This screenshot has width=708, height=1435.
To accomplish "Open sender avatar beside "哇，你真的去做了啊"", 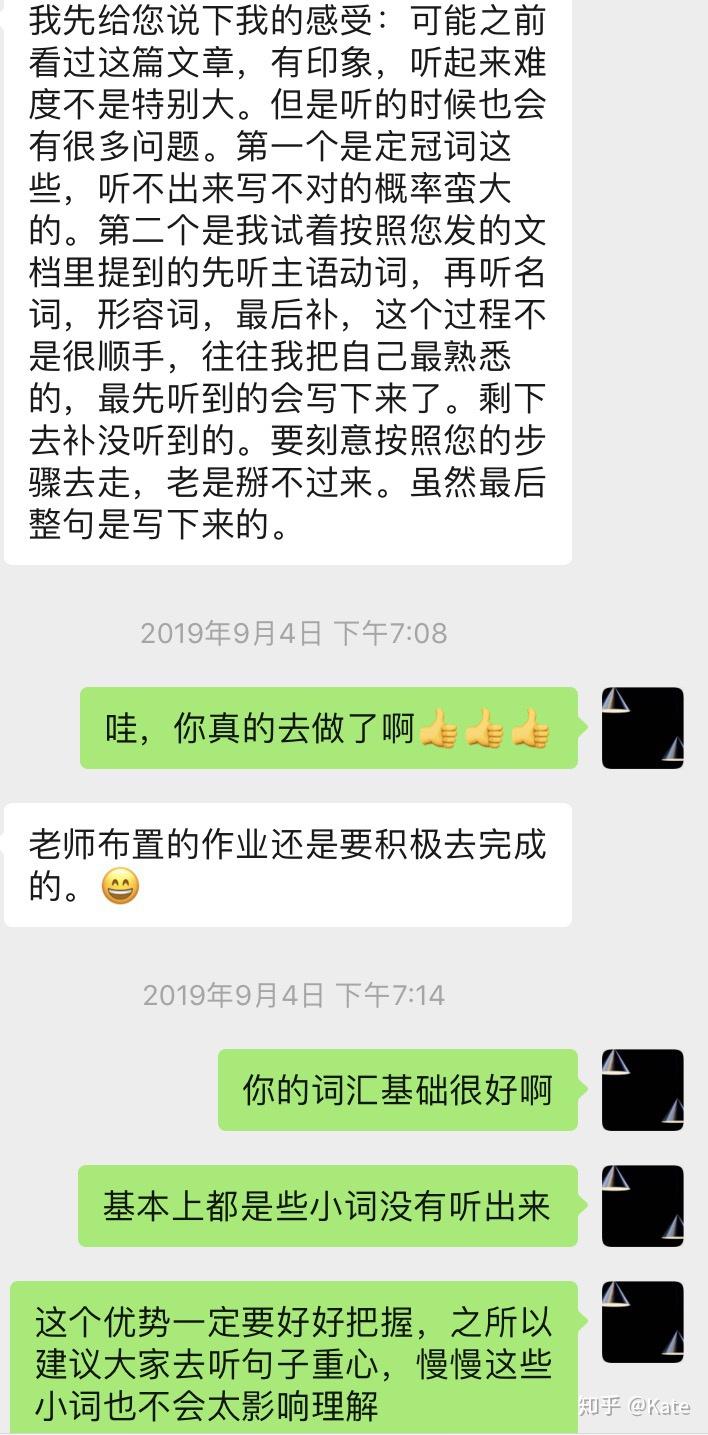I will tap(642, 728).
